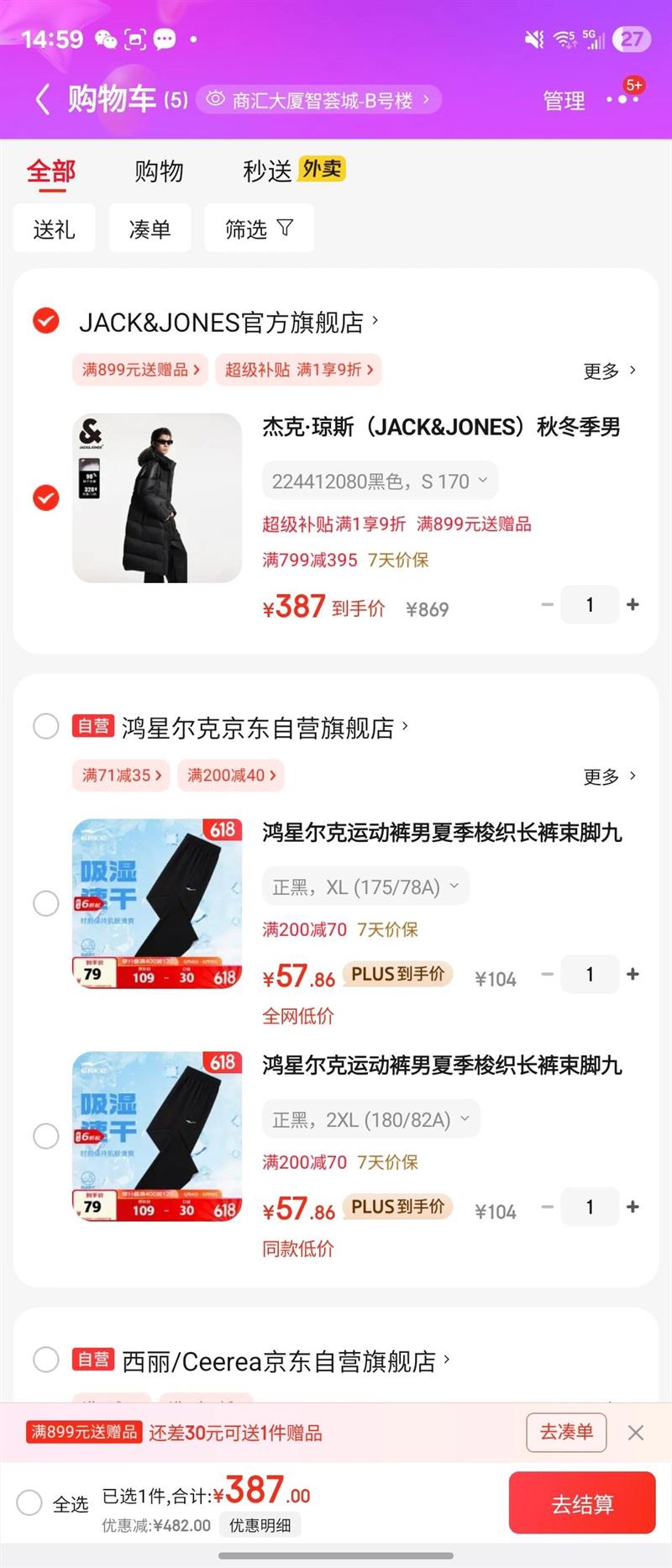This screenshot has height=1568, width=672.
Task: Increase quantity of the JACK&JONES jacket
Action: click(x=633, y=604)
